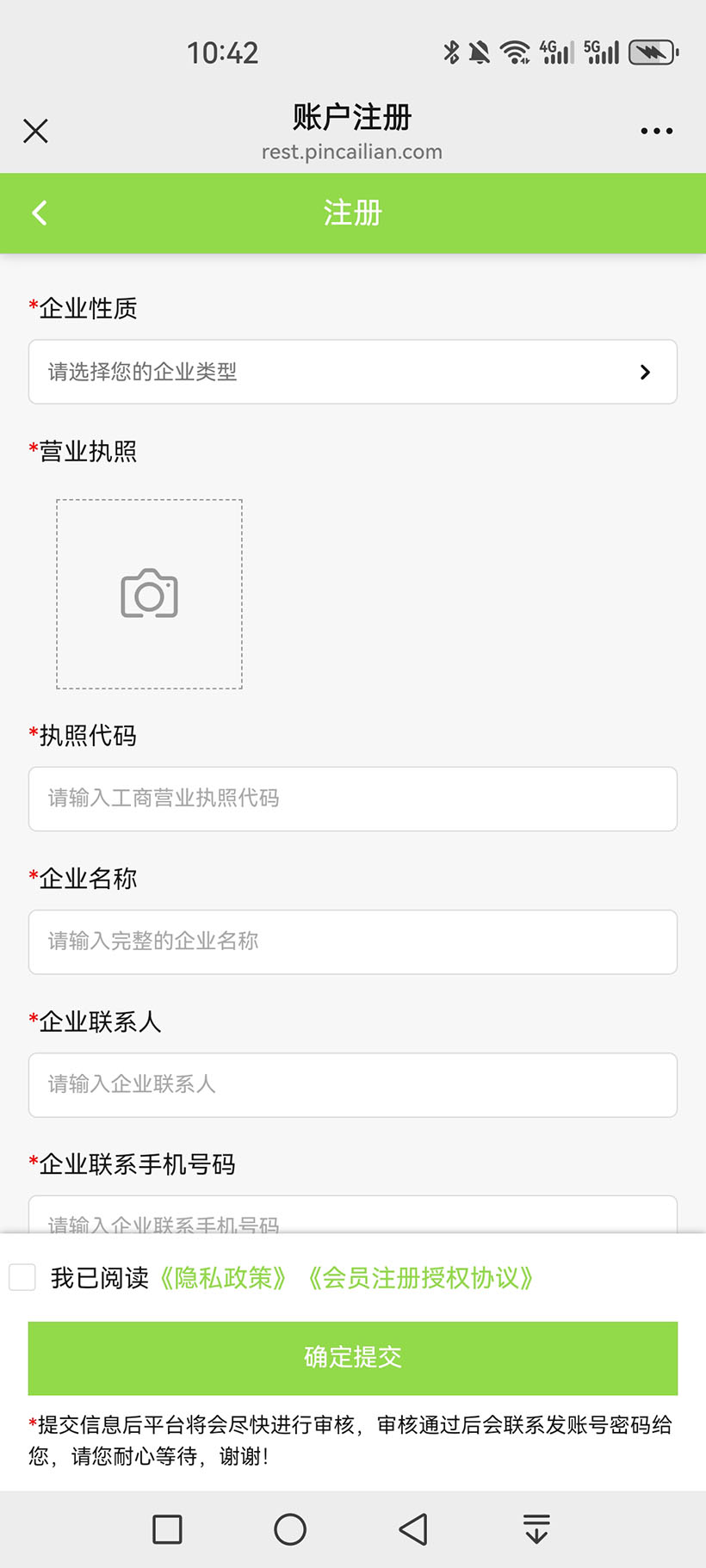This screenshot has width=706, height=1568.
Task: Expand the enterprise type picker below 企业性质
Action: coord(353,371)
